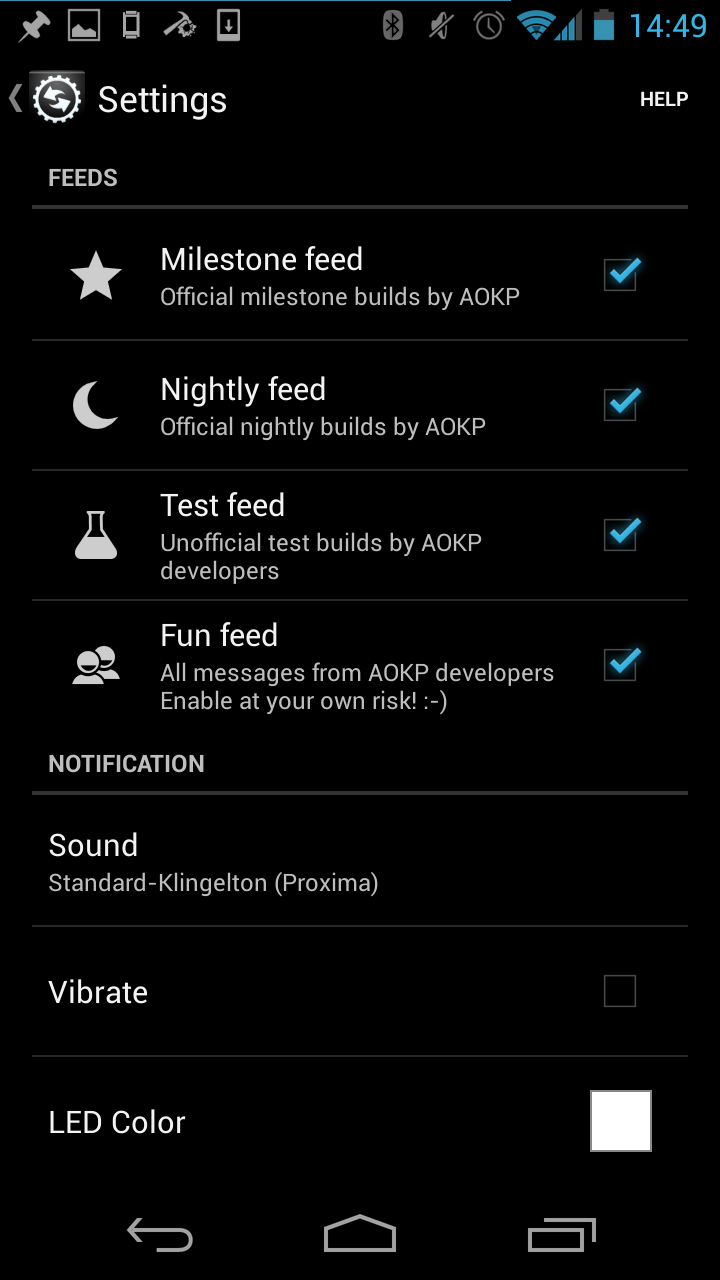Tap the system back button

click(x=160, y=1235)
